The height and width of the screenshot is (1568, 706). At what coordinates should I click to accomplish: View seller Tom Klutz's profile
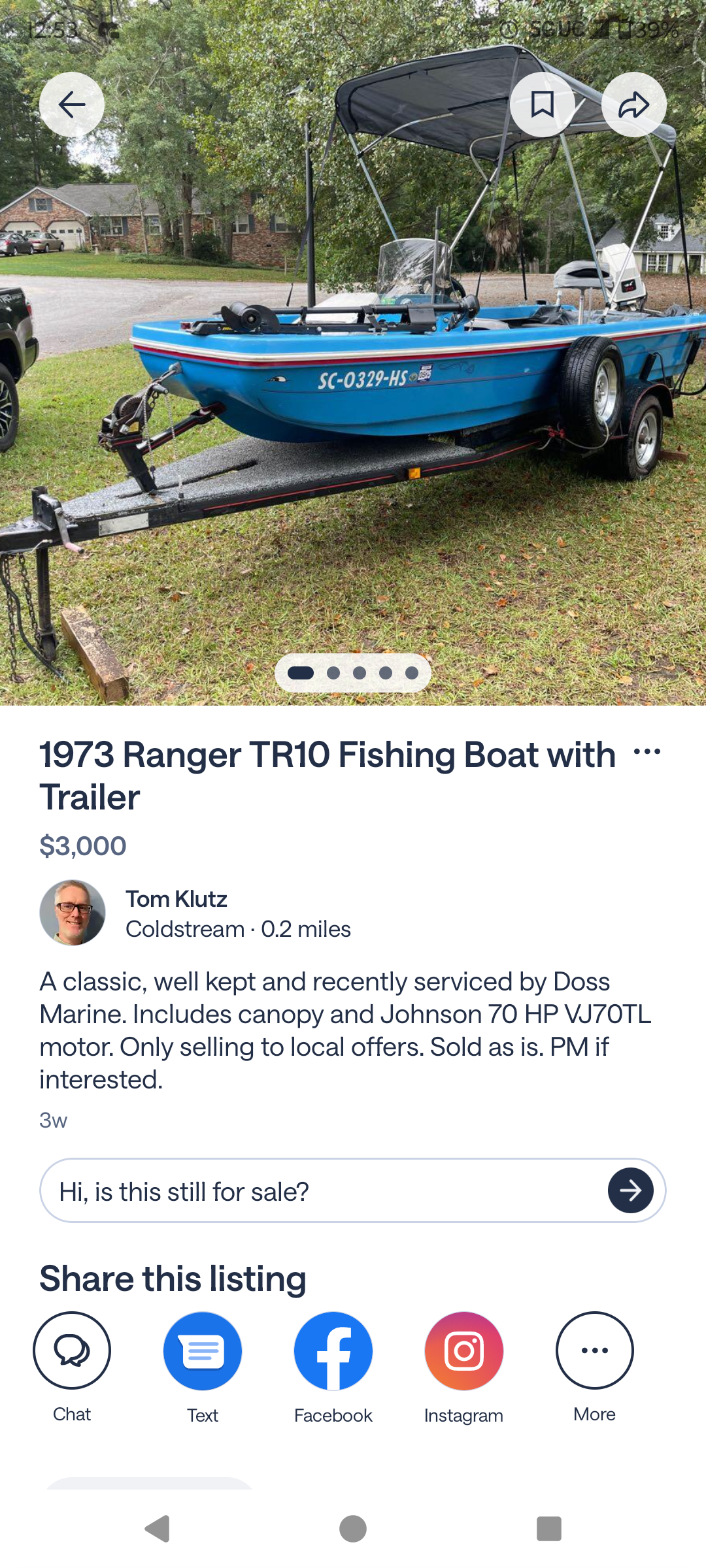coord(176,900)
